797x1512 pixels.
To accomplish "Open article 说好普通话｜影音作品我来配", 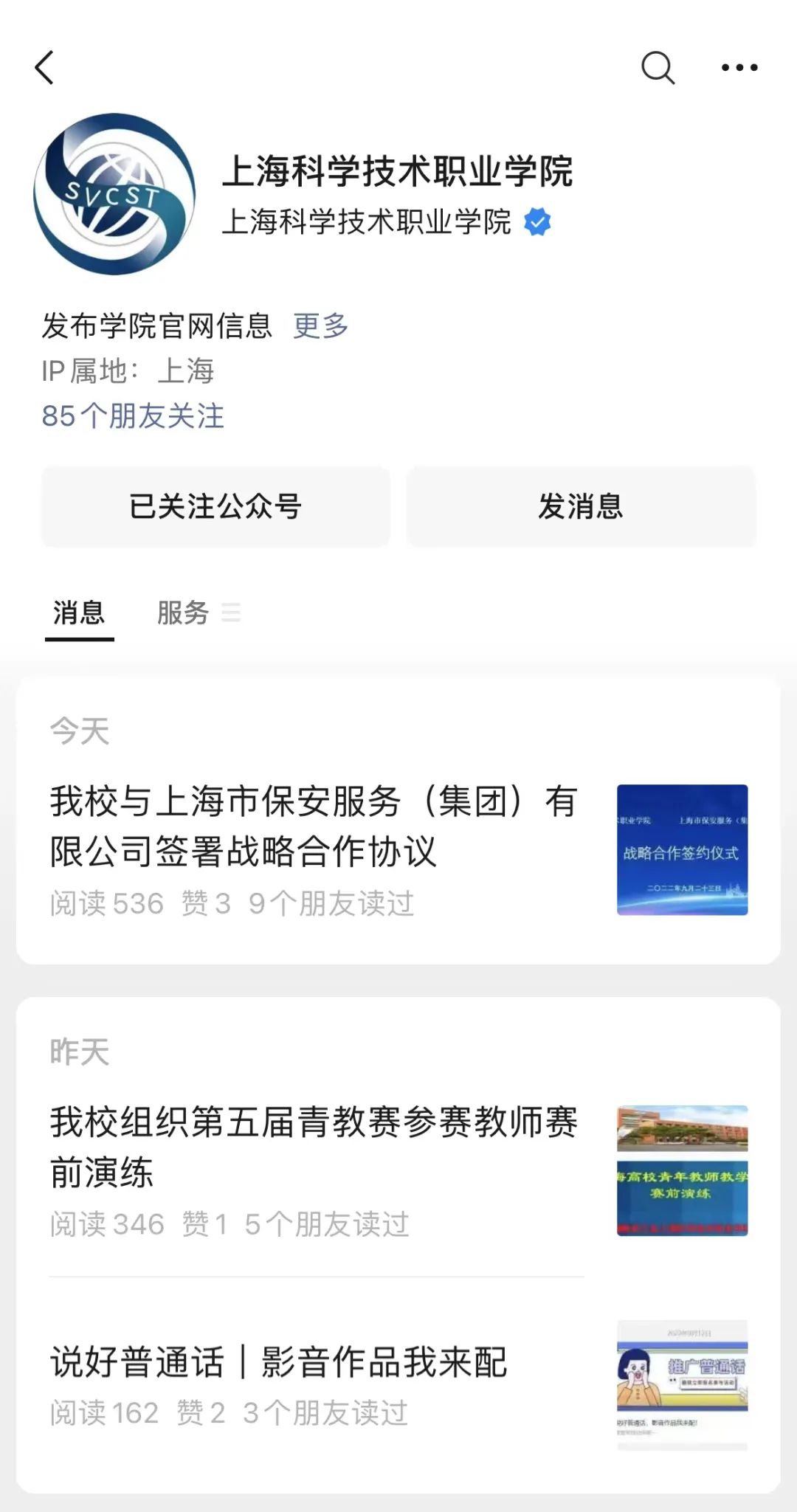I will (398, 1386).
